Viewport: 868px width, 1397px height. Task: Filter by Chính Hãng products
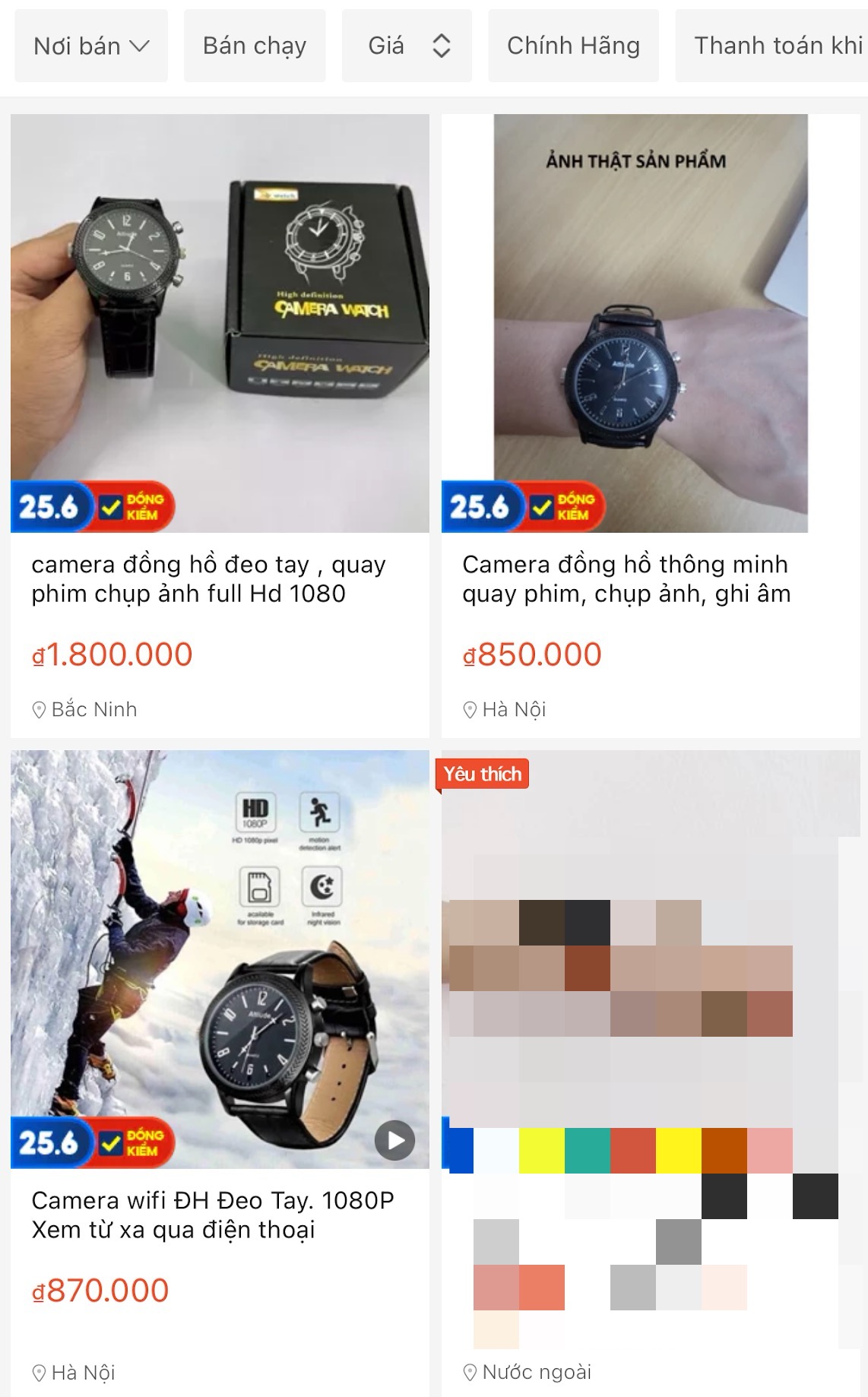click(573, 46)
